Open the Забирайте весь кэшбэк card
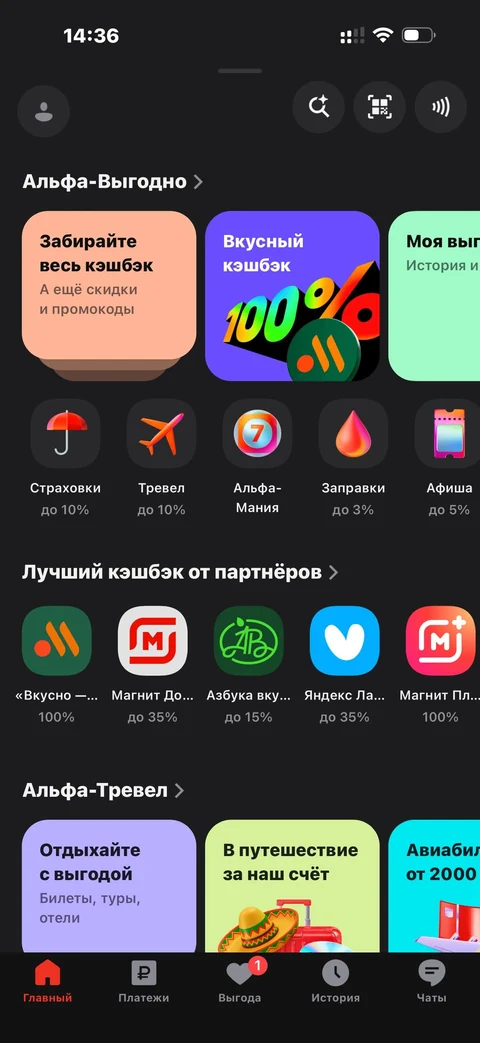Screen dimensions: 480x1043 tap(109, 295)
